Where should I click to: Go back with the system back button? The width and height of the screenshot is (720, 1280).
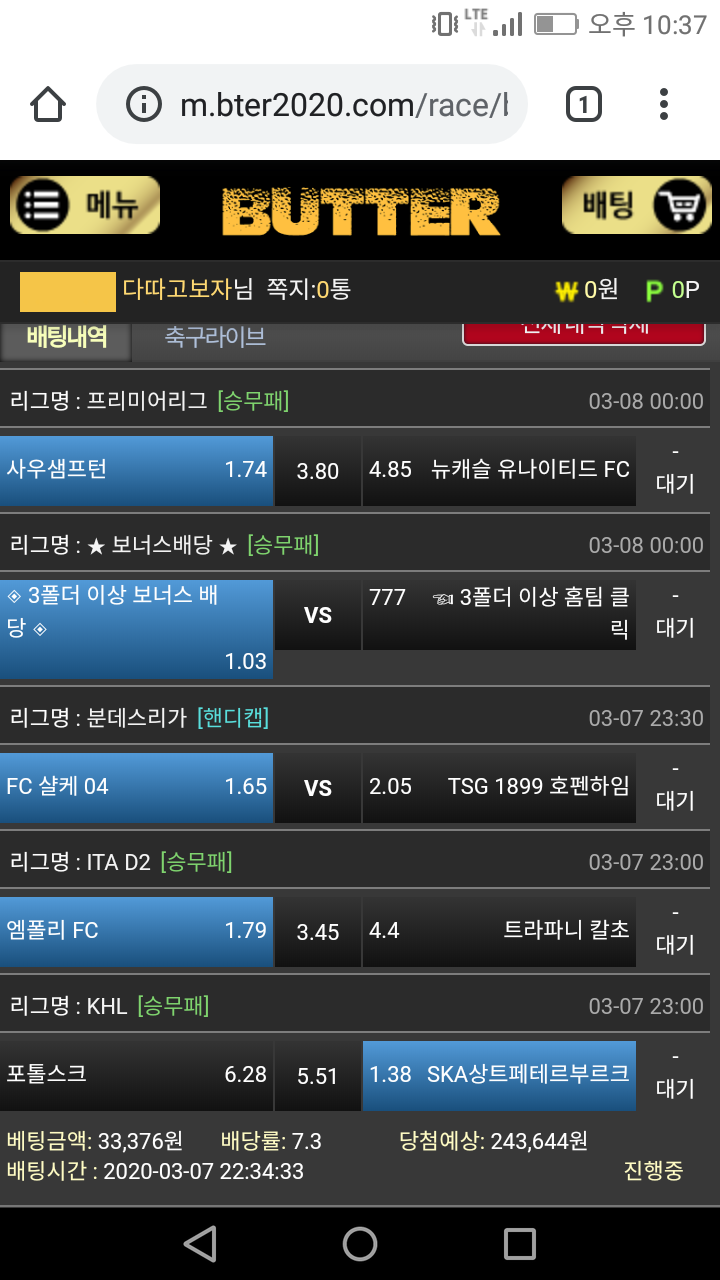[x=200, y=1244]
